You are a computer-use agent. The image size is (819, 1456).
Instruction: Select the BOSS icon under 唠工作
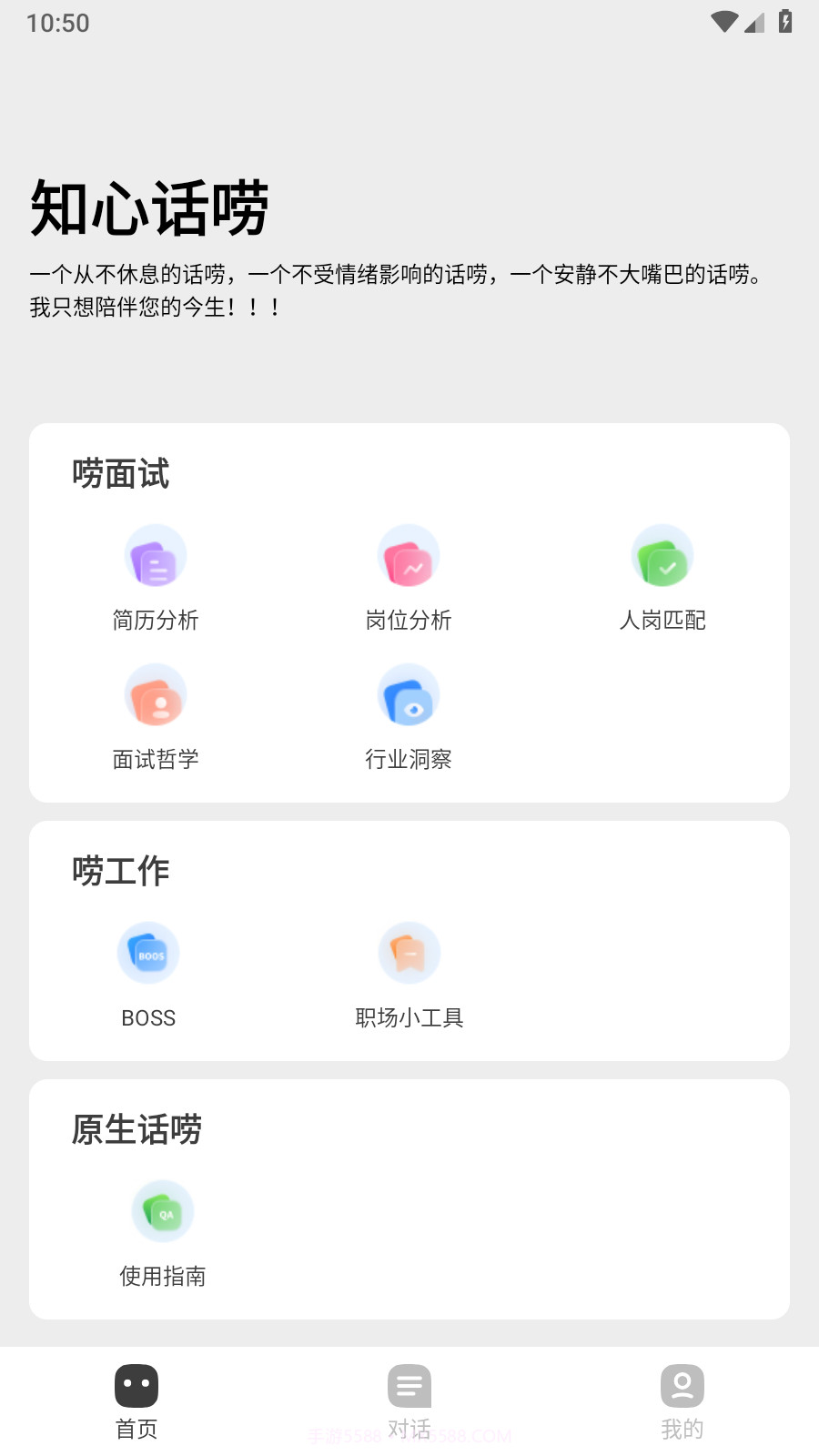click(x=148, y=952)
